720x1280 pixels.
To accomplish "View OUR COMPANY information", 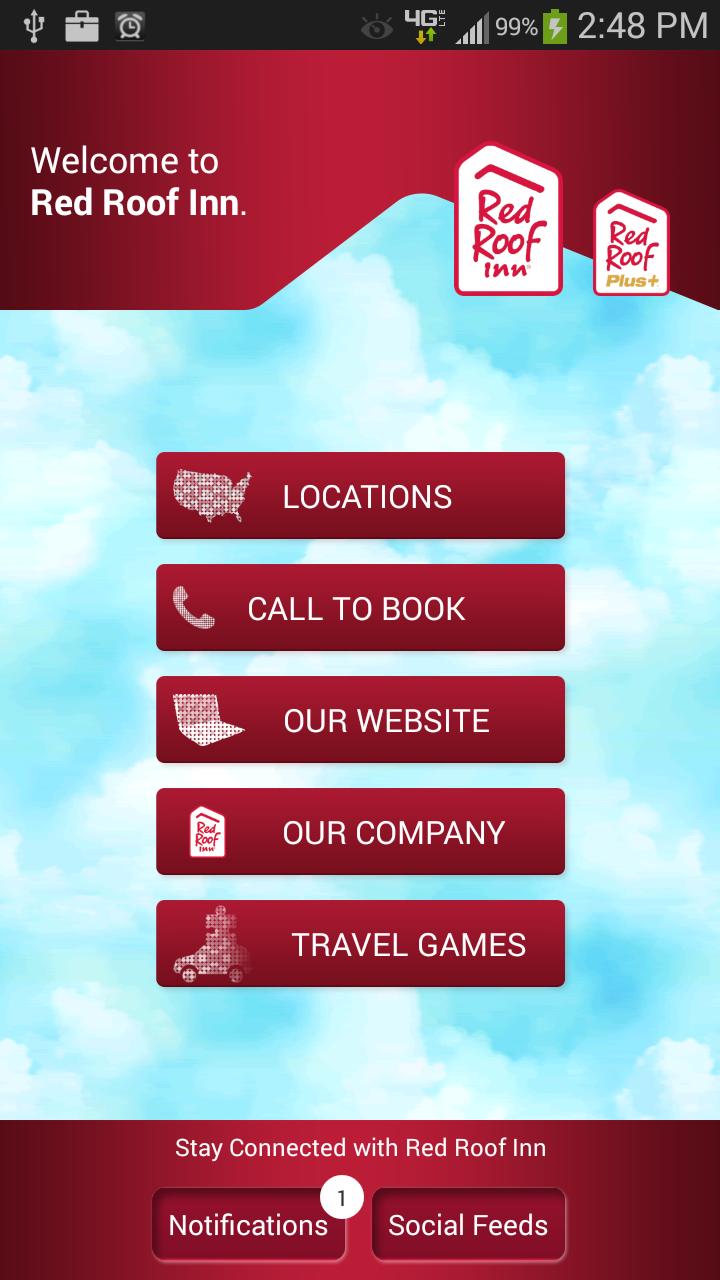I will 360,831.
